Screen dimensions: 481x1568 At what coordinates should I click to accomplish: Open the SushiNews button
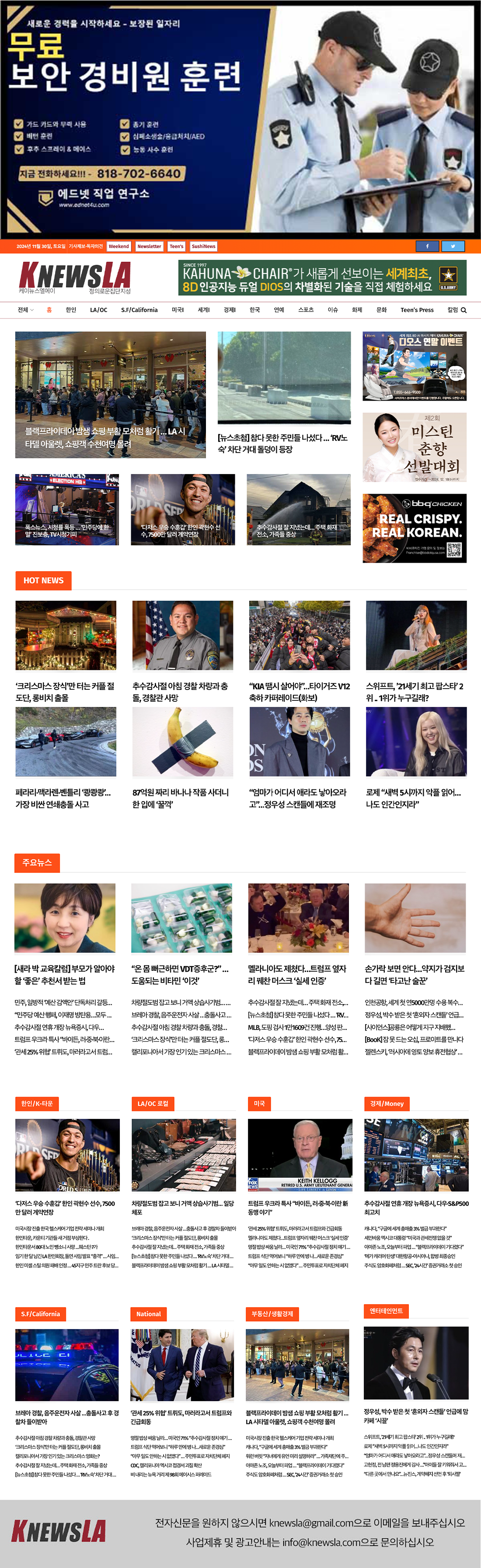pyautogui.click(x=203, y=246)
